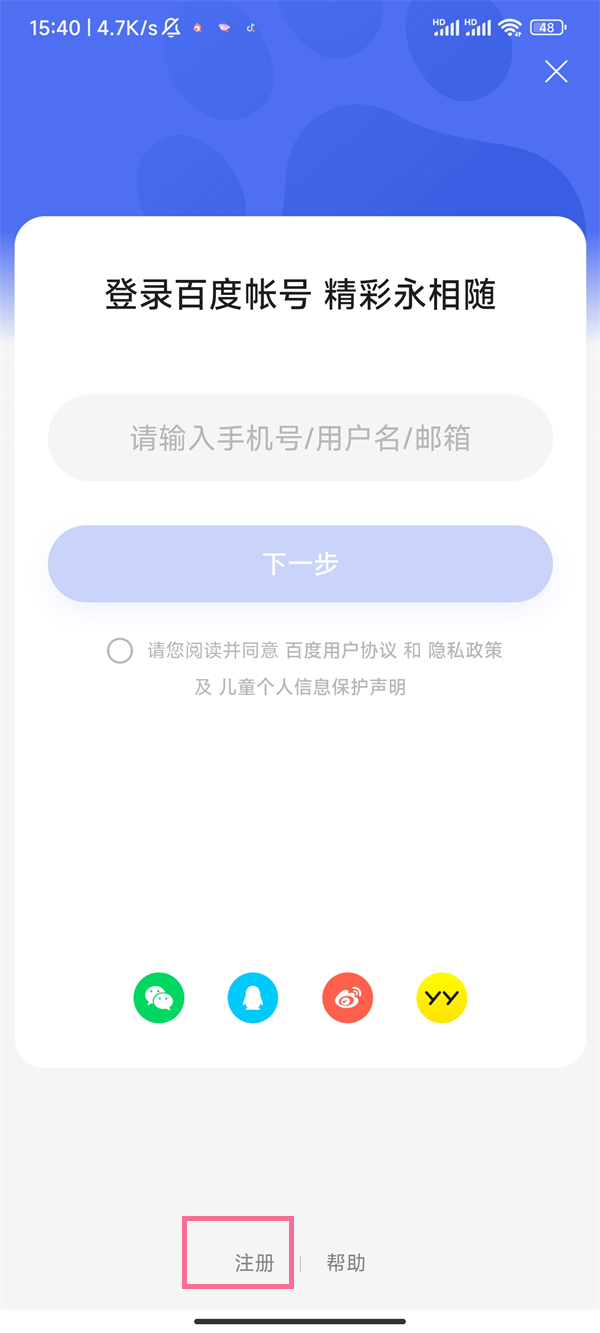The width and height of the screenshot is (600, 1333).
Task: Log in with YY account
Action: tap(441, 997)
